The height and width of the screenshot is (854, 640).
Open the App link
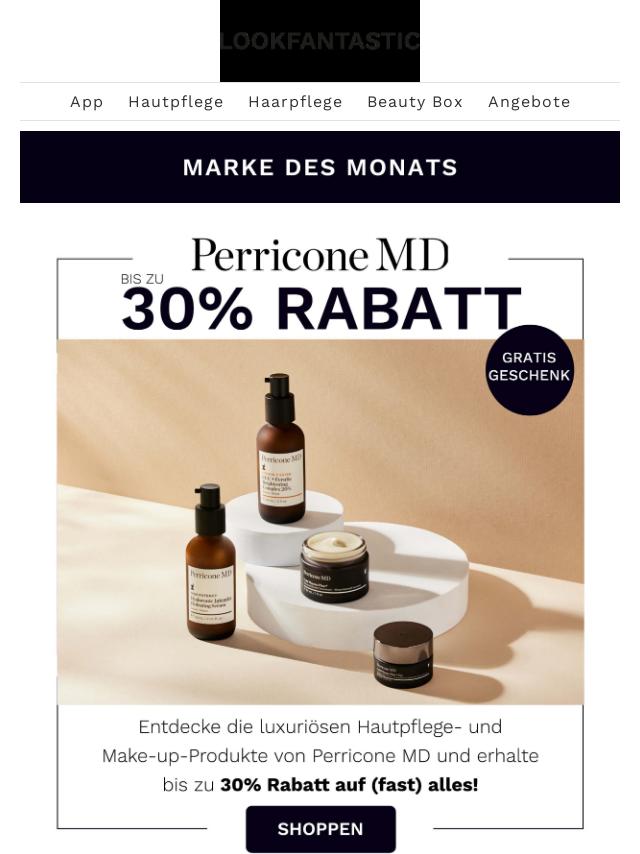coord(87,102)
